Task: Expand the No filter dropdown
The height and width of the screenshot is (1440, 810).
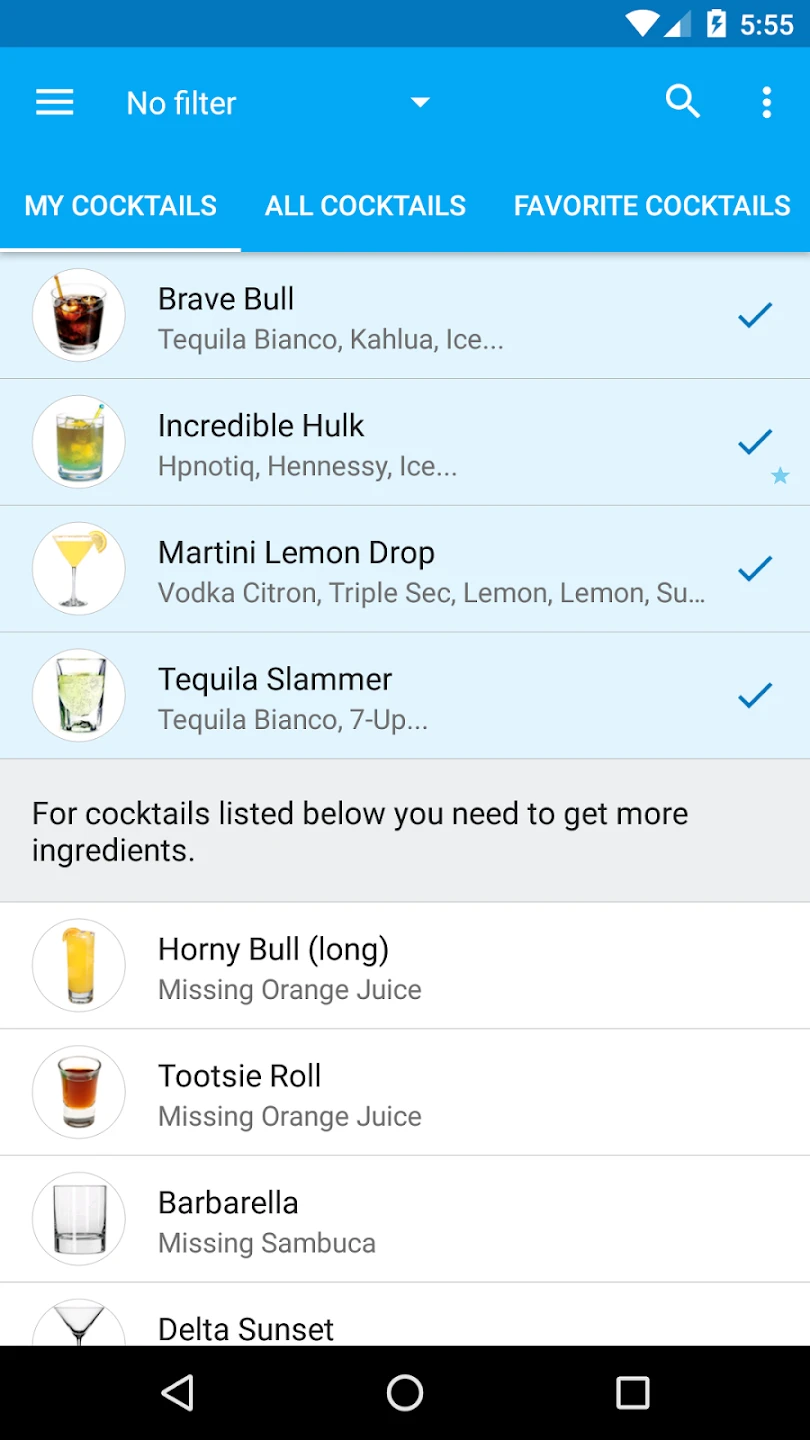Action: [x=278, y=103]
